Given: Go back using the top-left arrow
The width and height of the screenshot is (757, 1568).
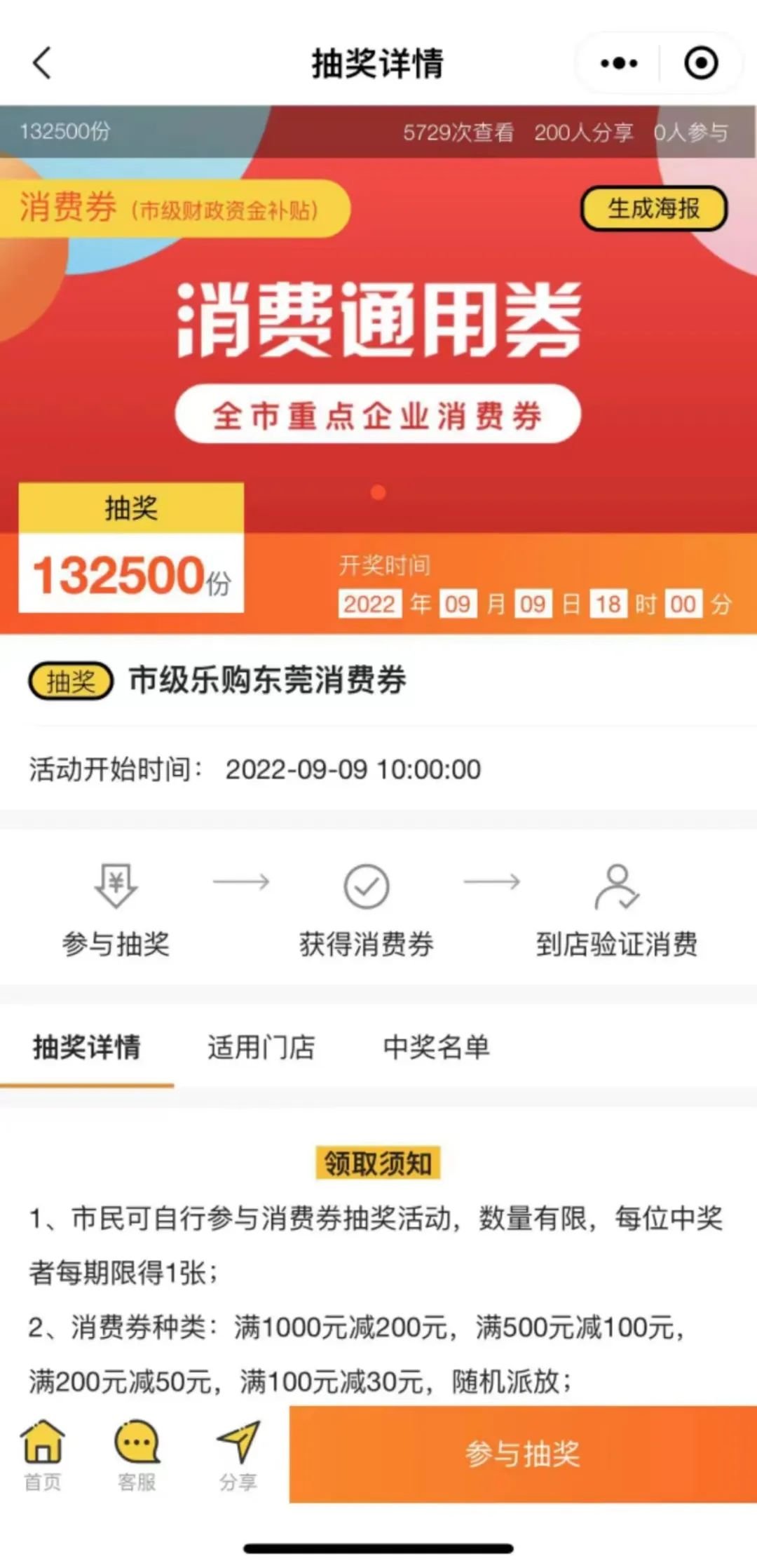Looking at the screenshot, I should point(42,63).
